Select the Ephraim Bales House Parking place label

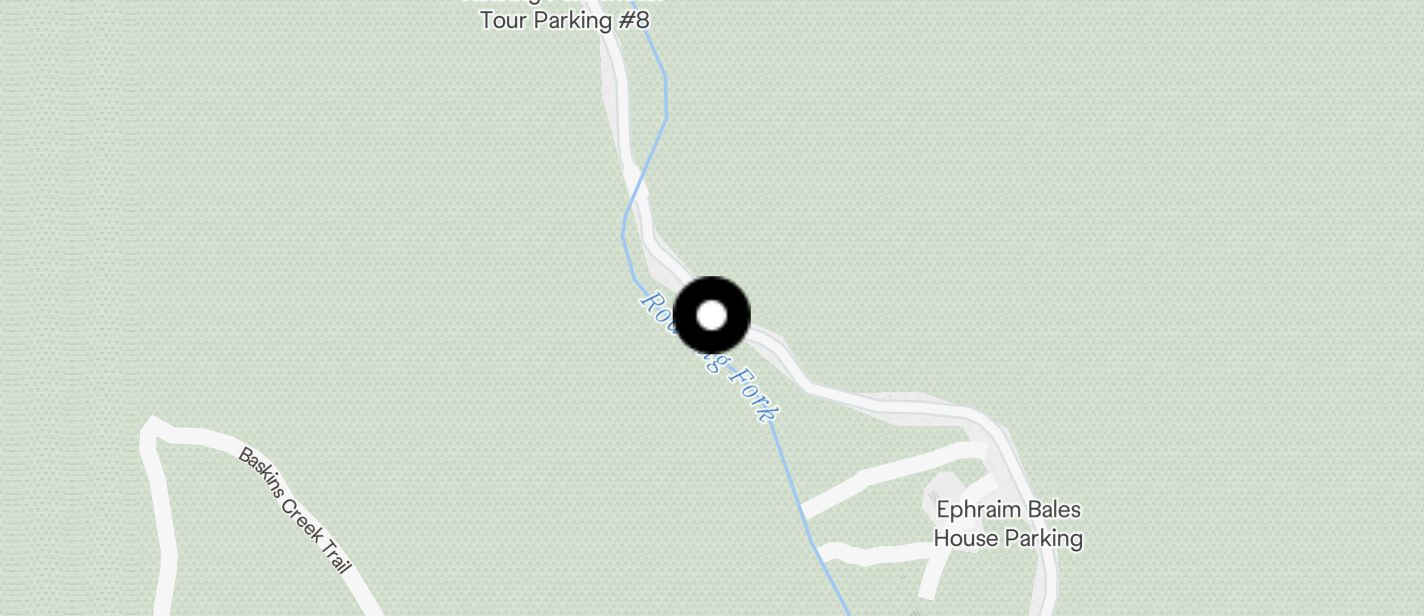point(1008,524)
